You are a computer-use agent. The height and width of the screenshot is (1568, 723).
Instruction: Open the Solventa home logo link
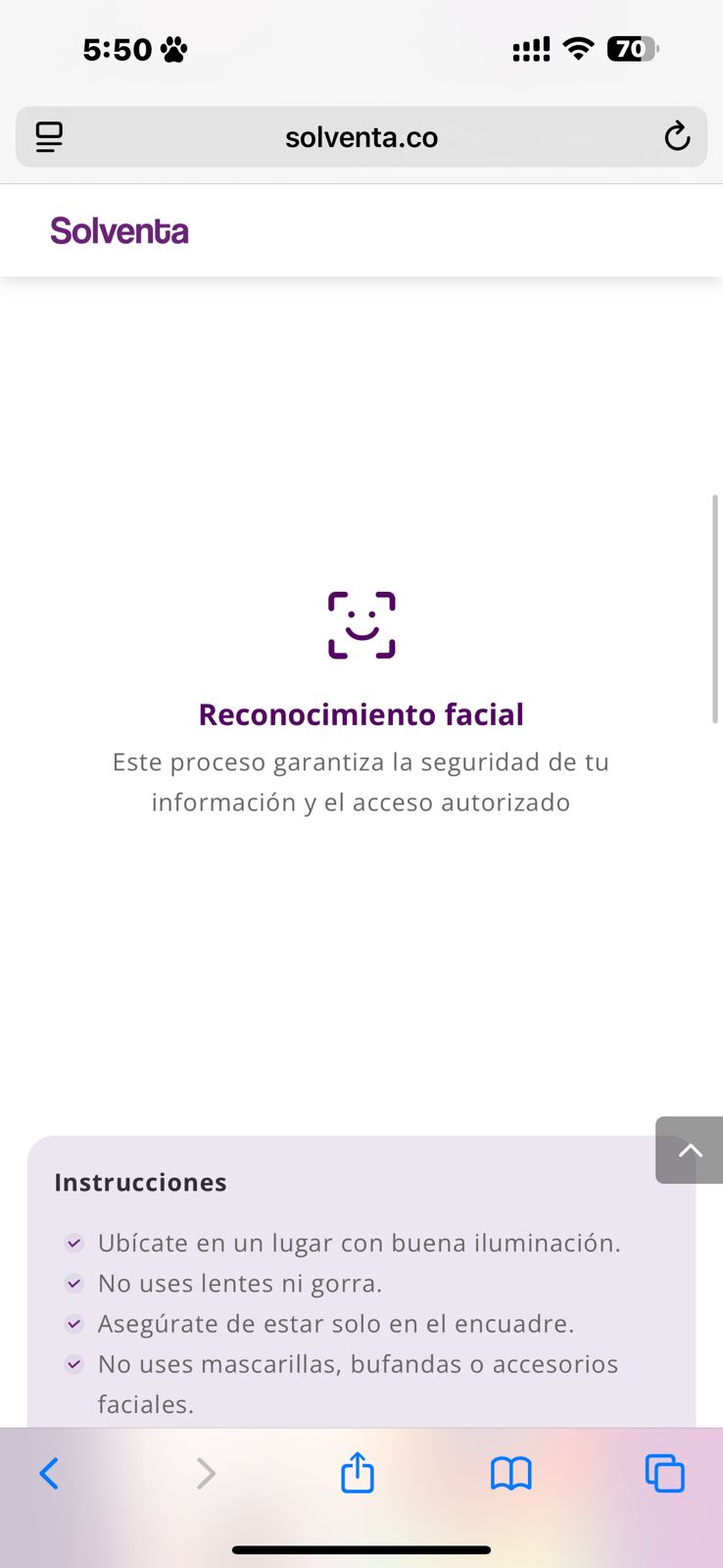120,231
